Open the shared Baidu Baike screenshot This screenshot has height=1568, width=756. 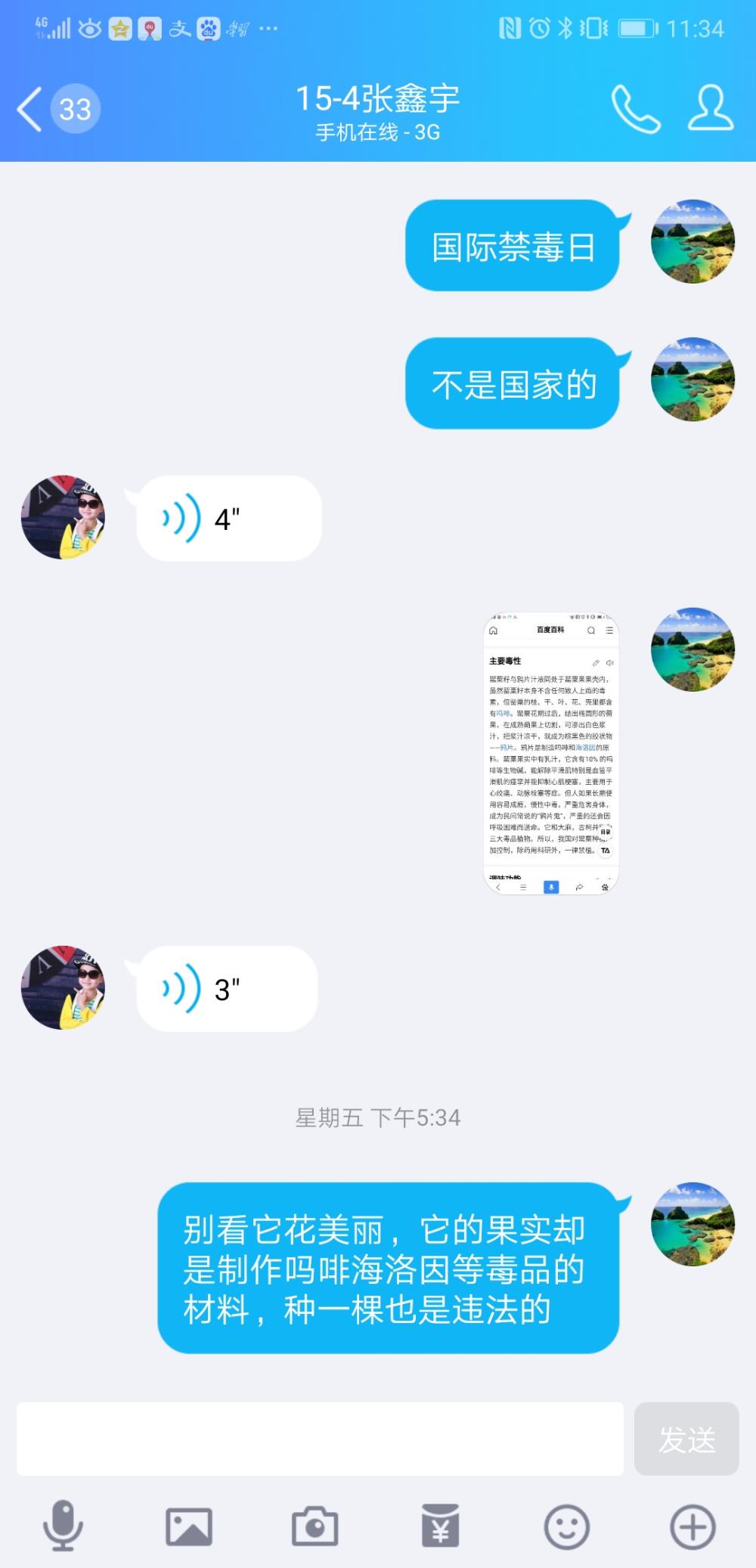pos(551,753)
